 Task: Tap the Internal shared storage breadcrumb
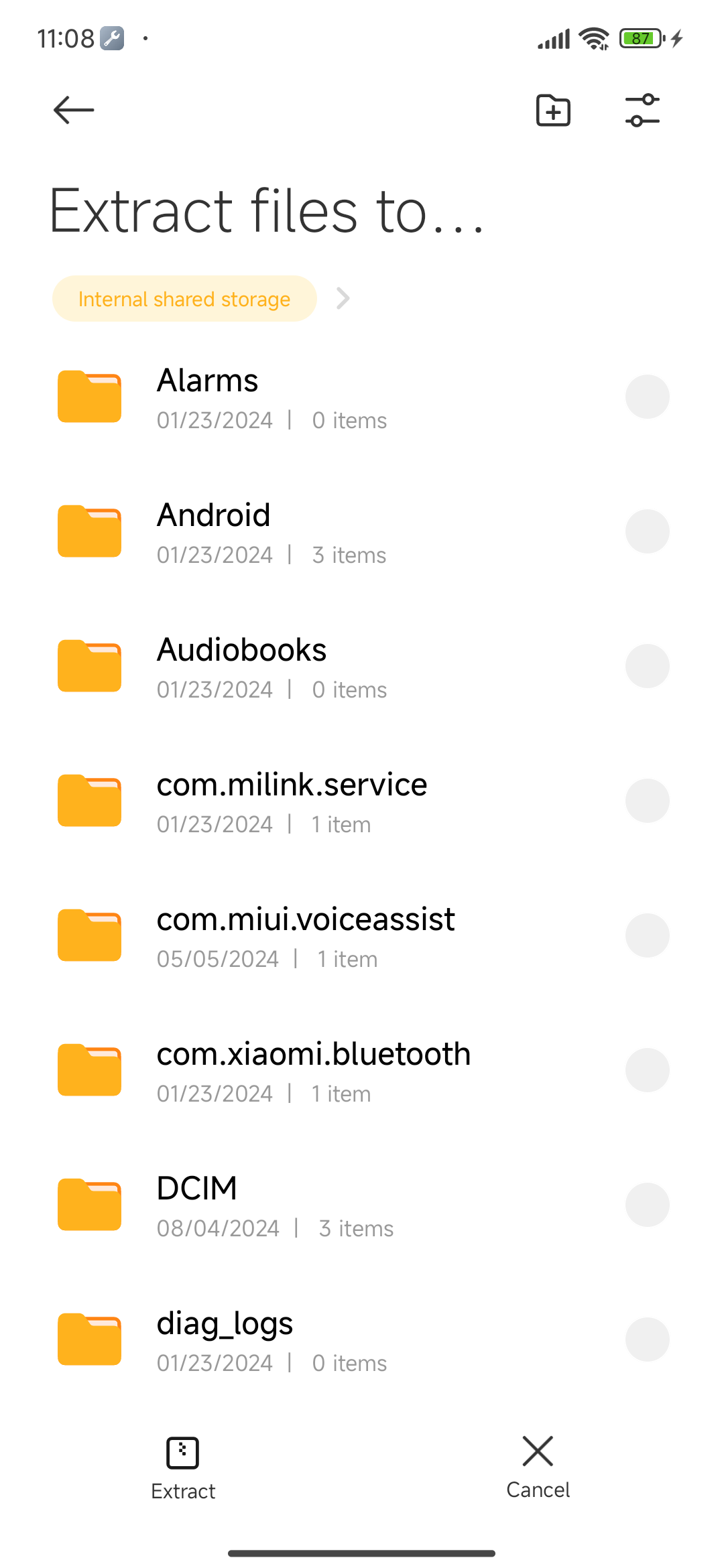pos(184,299)
